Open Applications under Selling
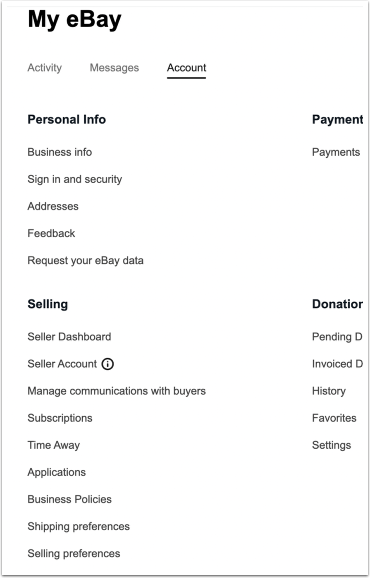This screenshot has width=370, height=578. (x=57, y=473)
